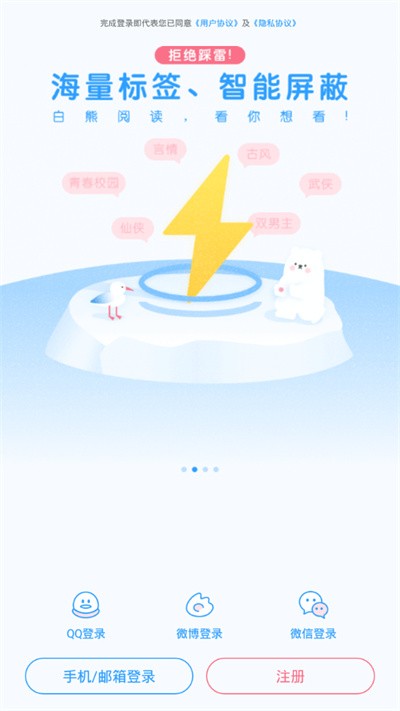400x711 pixels.
Task: Choose 微博登录 to sign in
Action: tap(200, 616)
